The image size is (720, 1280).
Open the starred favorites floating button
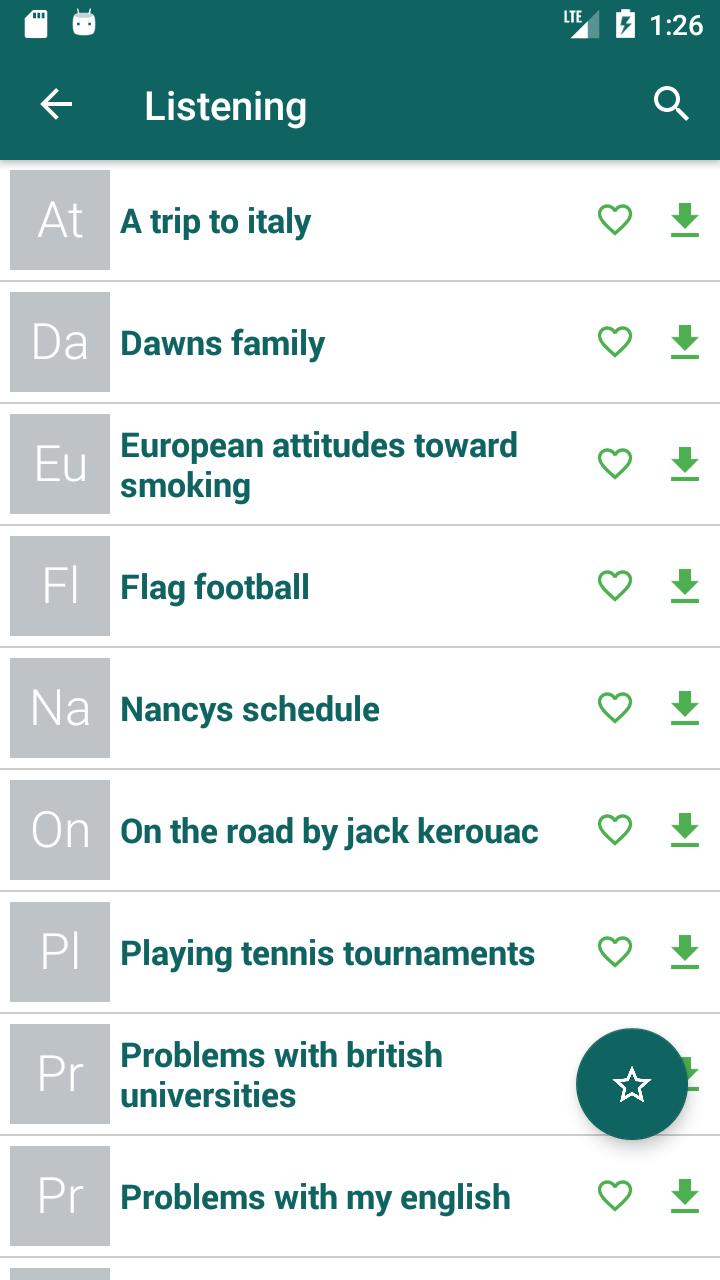631,1084
